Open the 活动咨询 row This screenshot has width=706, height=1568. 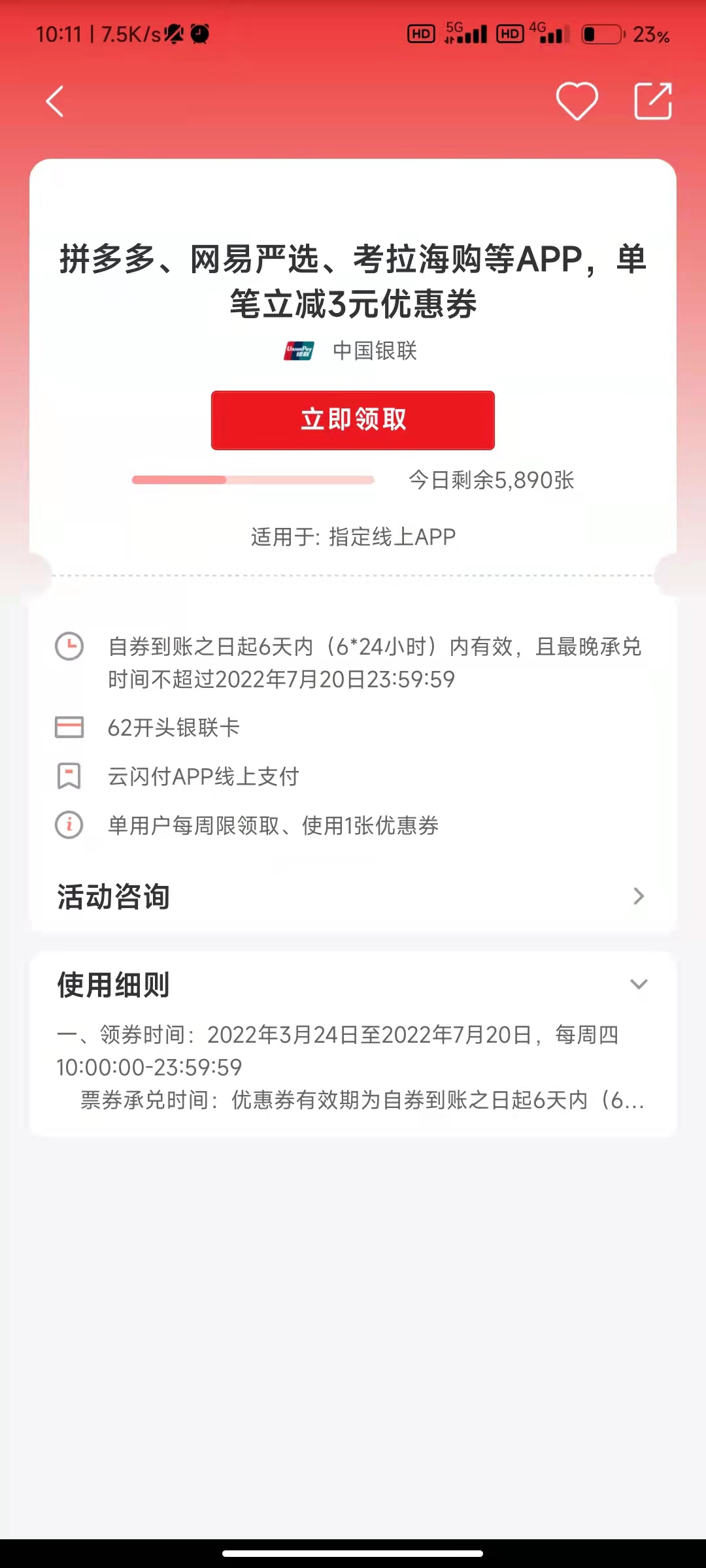(352, 896)
